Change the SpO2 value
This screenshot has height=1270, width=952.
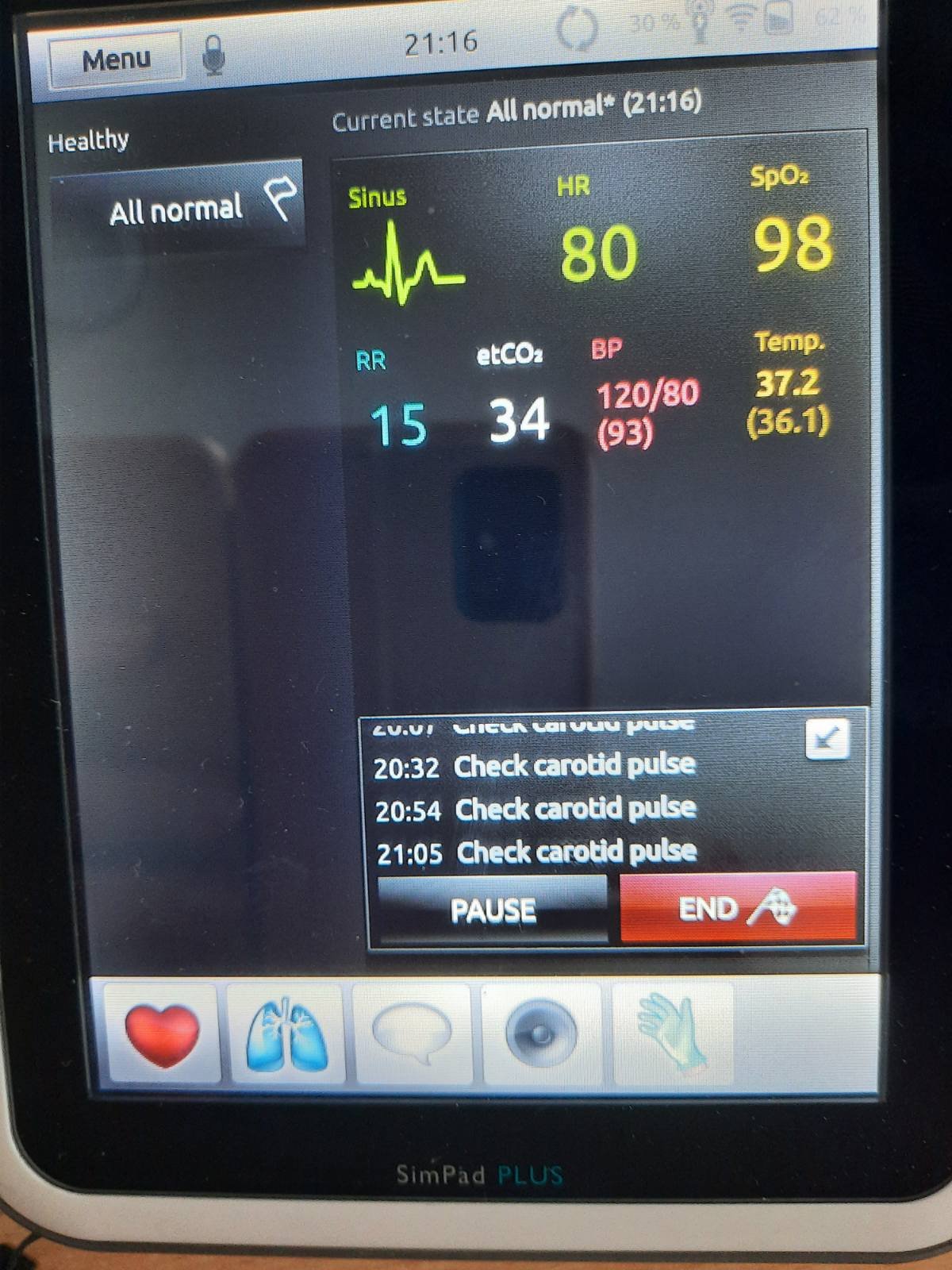pyautogui.click(x=792, y=244)
